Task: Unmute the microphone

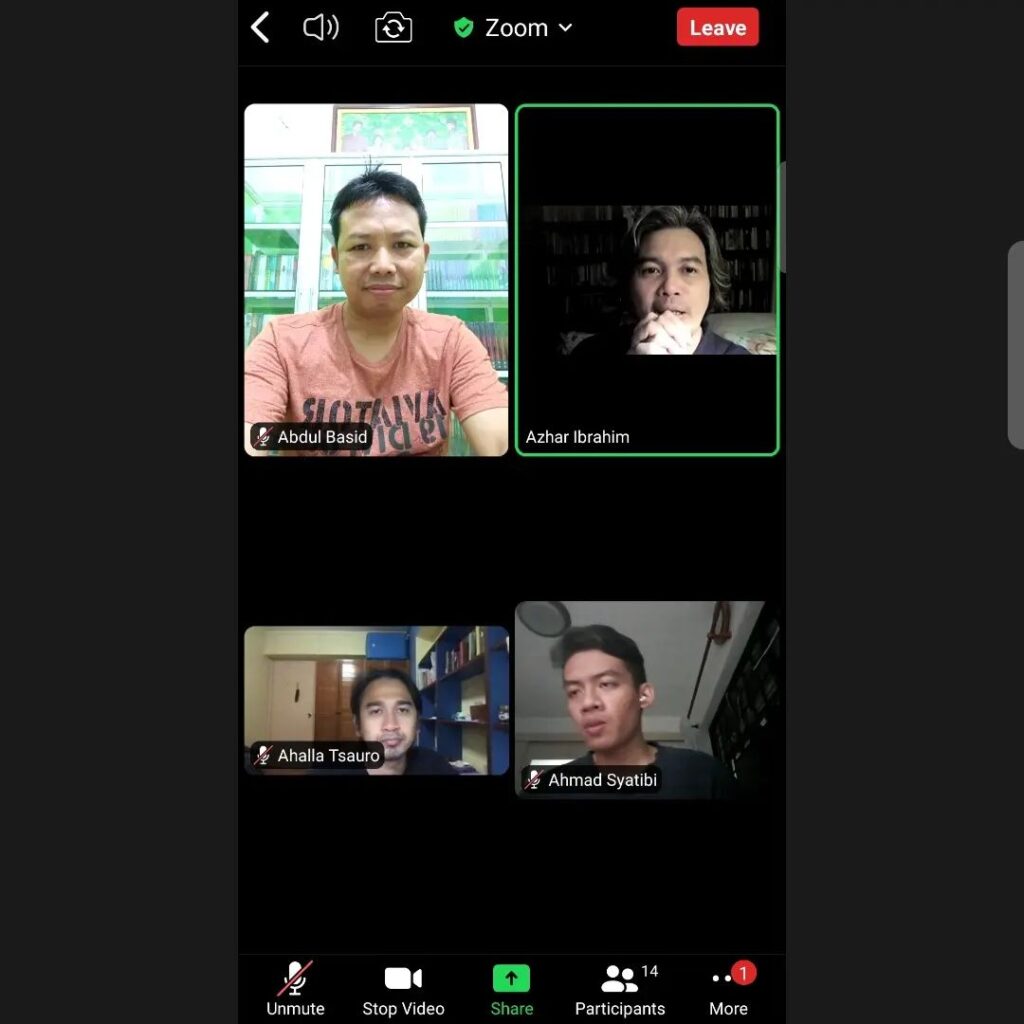Action: click(x=295, y=989)
